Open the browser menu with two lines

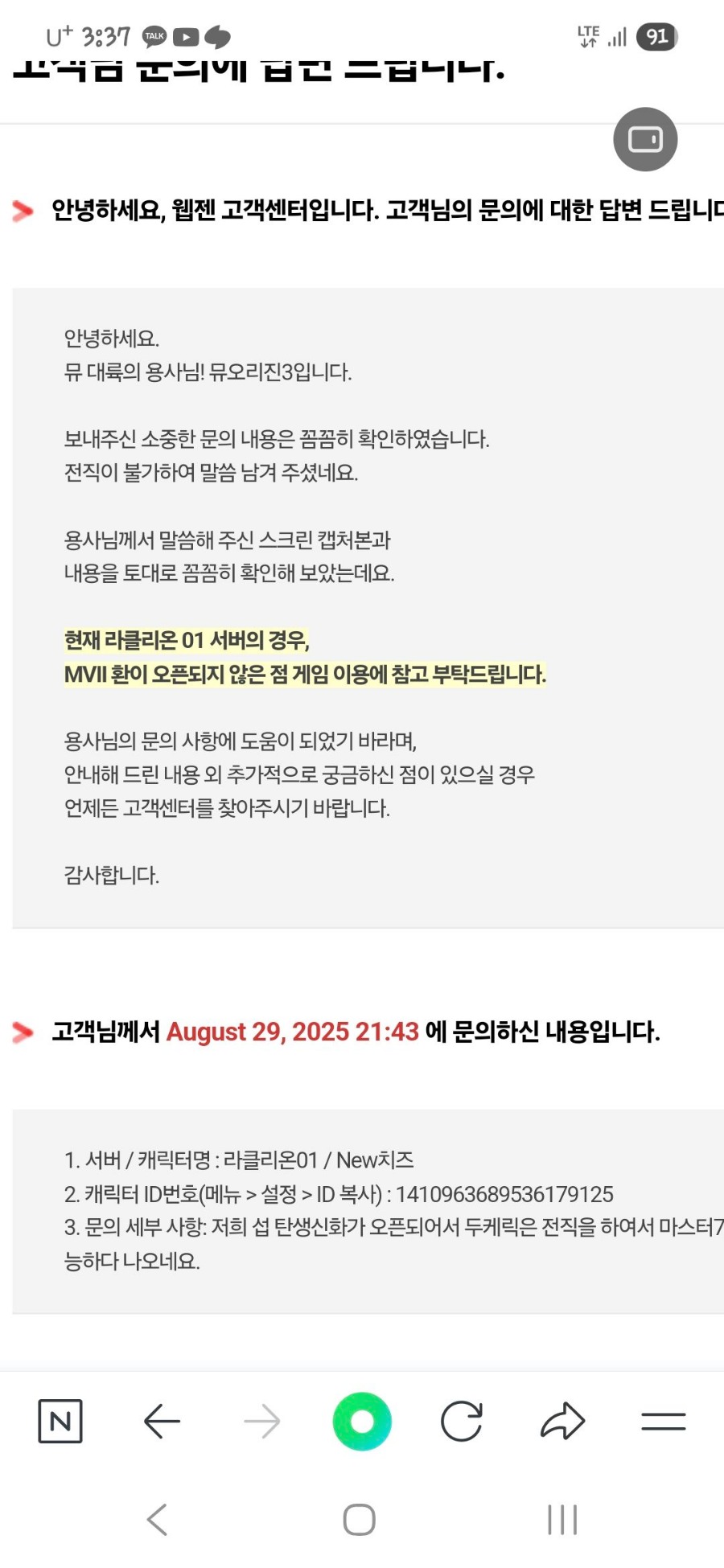pos(664,1421)
